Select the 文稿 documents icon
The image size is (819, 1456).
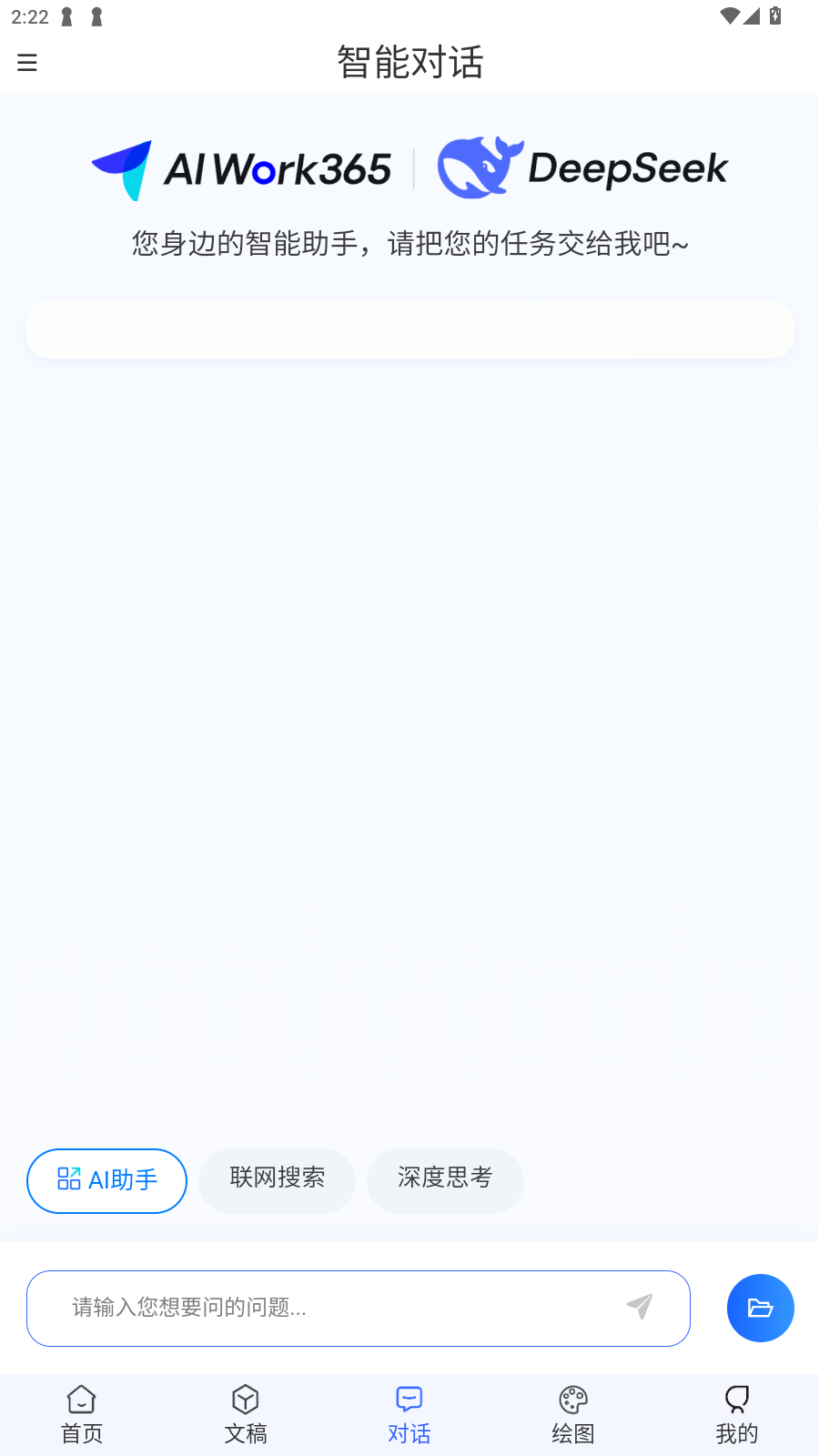click(245, 1400)
